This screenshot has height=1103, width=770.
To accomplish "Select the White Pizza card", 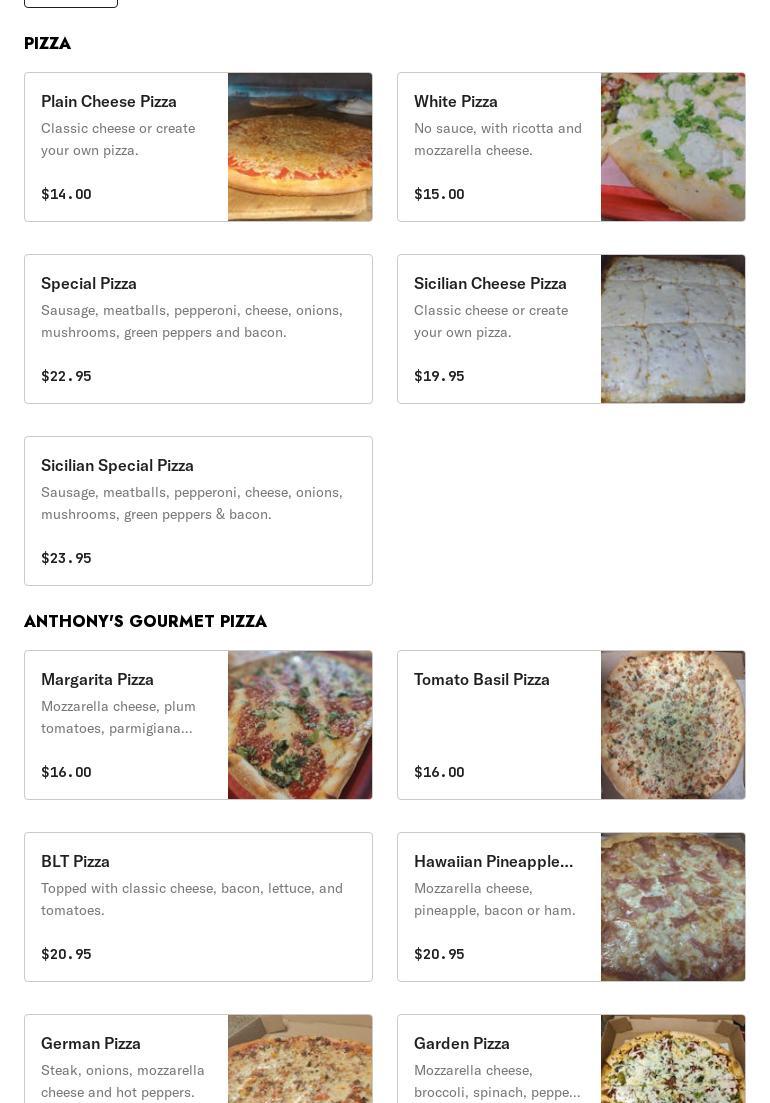I will click(x=571, y=147).
